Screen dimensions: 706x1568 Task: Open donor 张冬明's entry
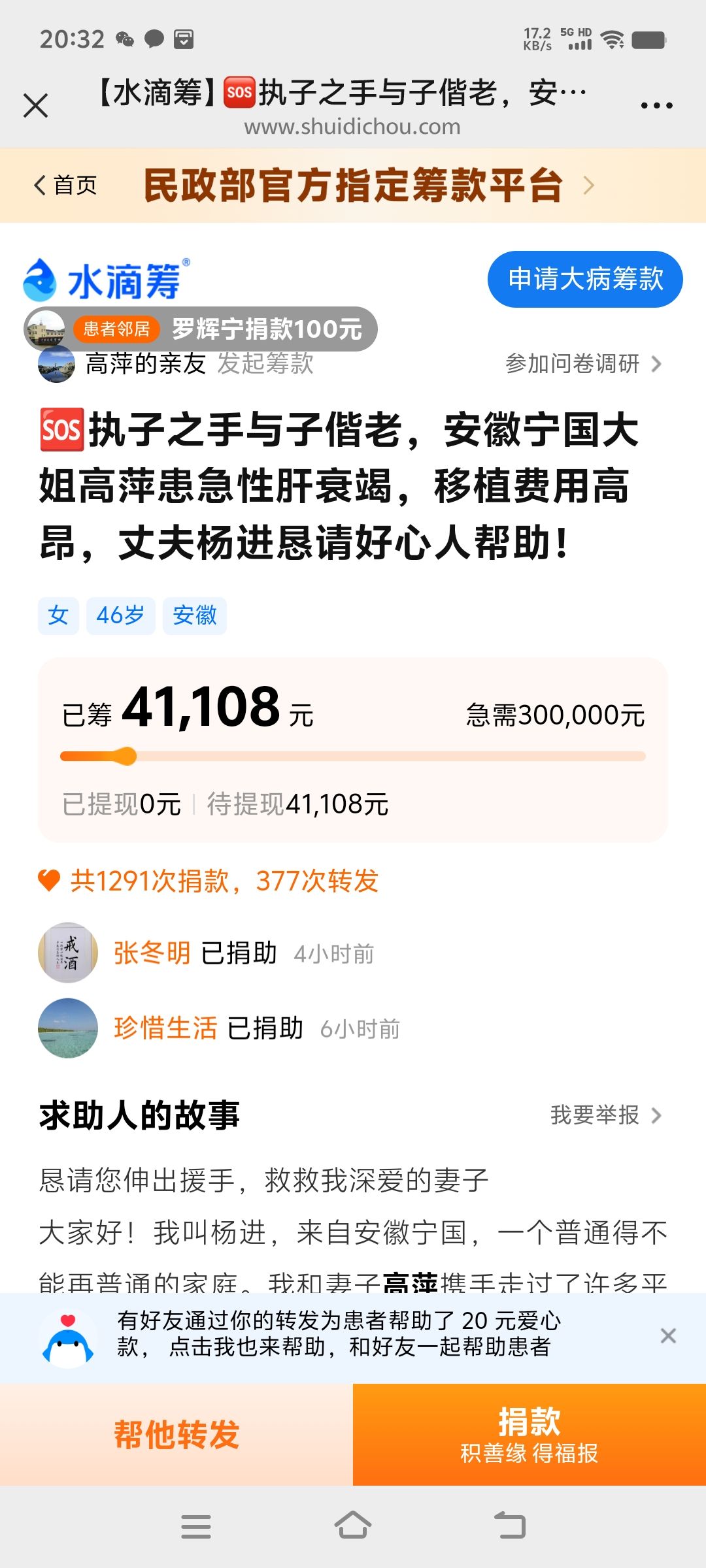[152, 953]
